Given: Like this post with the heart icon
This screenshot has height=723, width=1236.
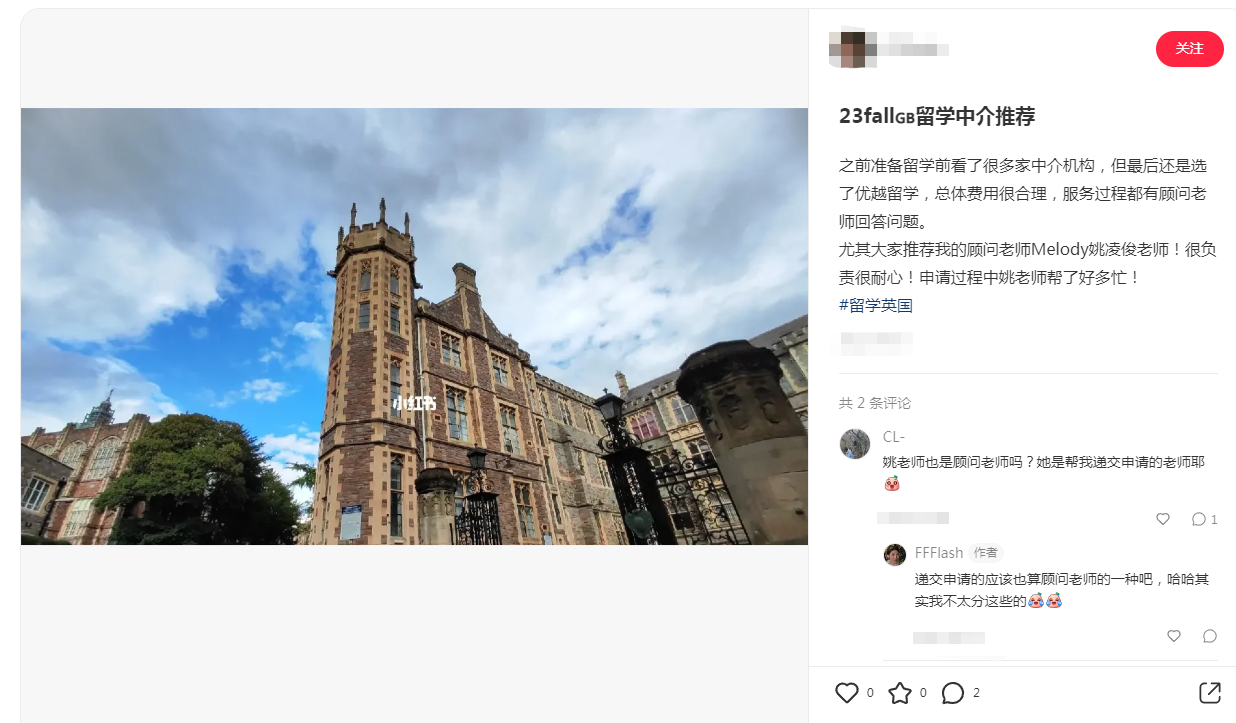Looking at the screenshot, I should click(847, 692).
